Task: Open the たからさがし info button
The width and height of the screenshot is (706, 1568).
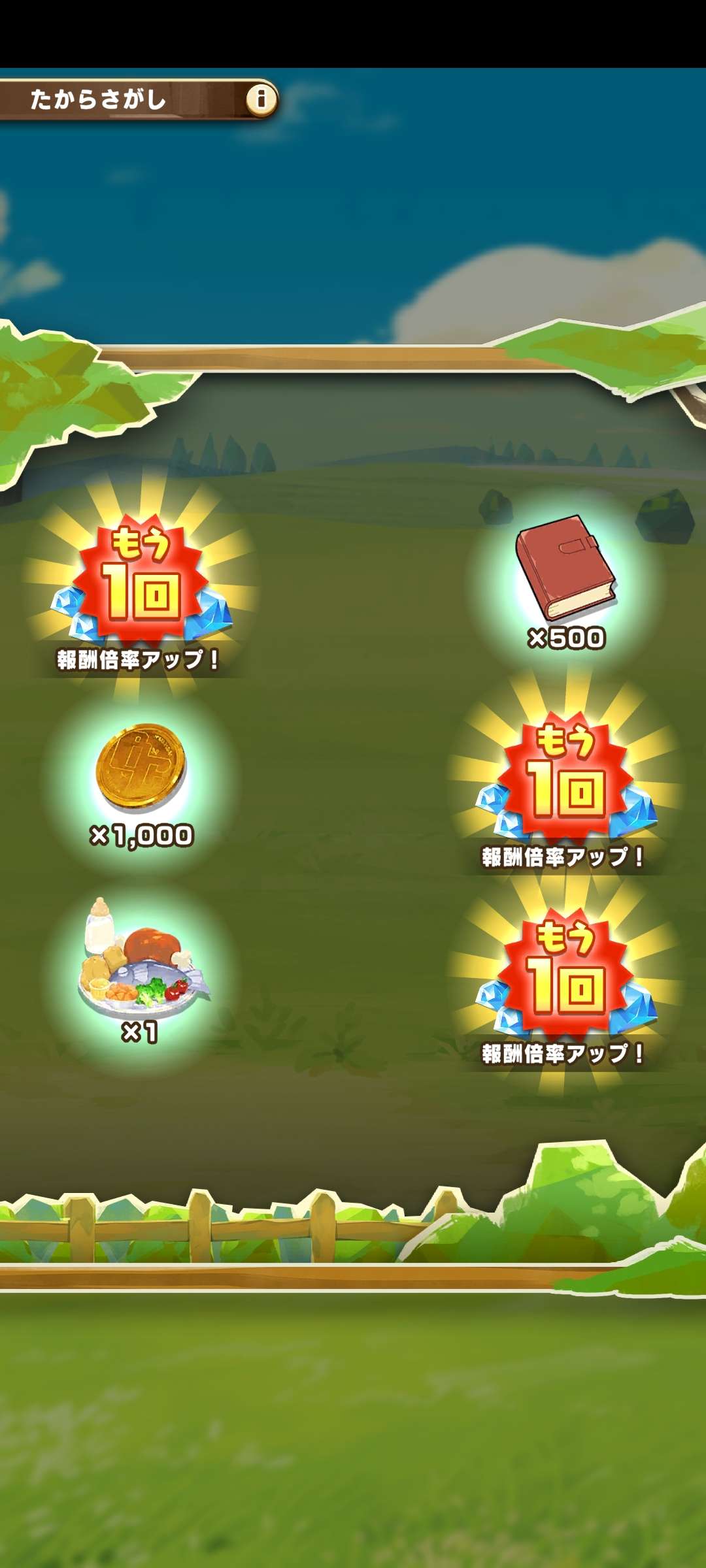Action: [x=261, y=99]
